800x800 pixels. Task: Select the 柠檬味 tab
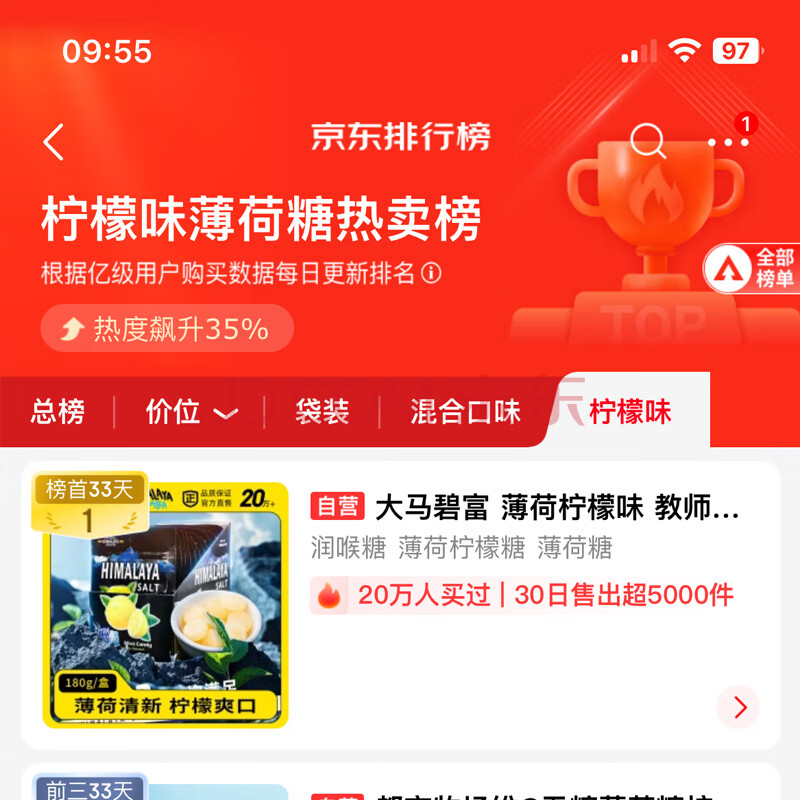tap(630, 411)
